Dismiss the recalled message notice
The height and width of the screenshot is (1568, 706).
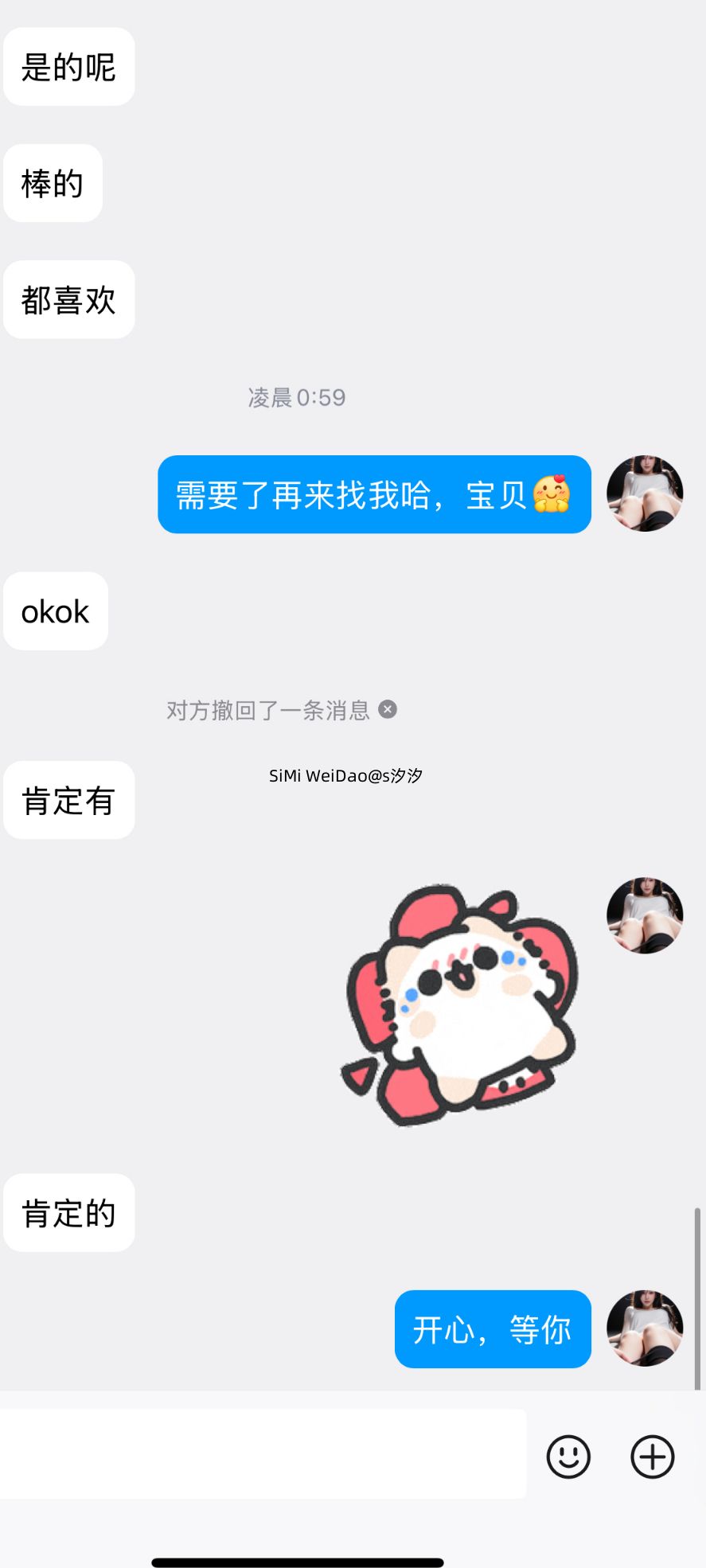coord(388,709)
